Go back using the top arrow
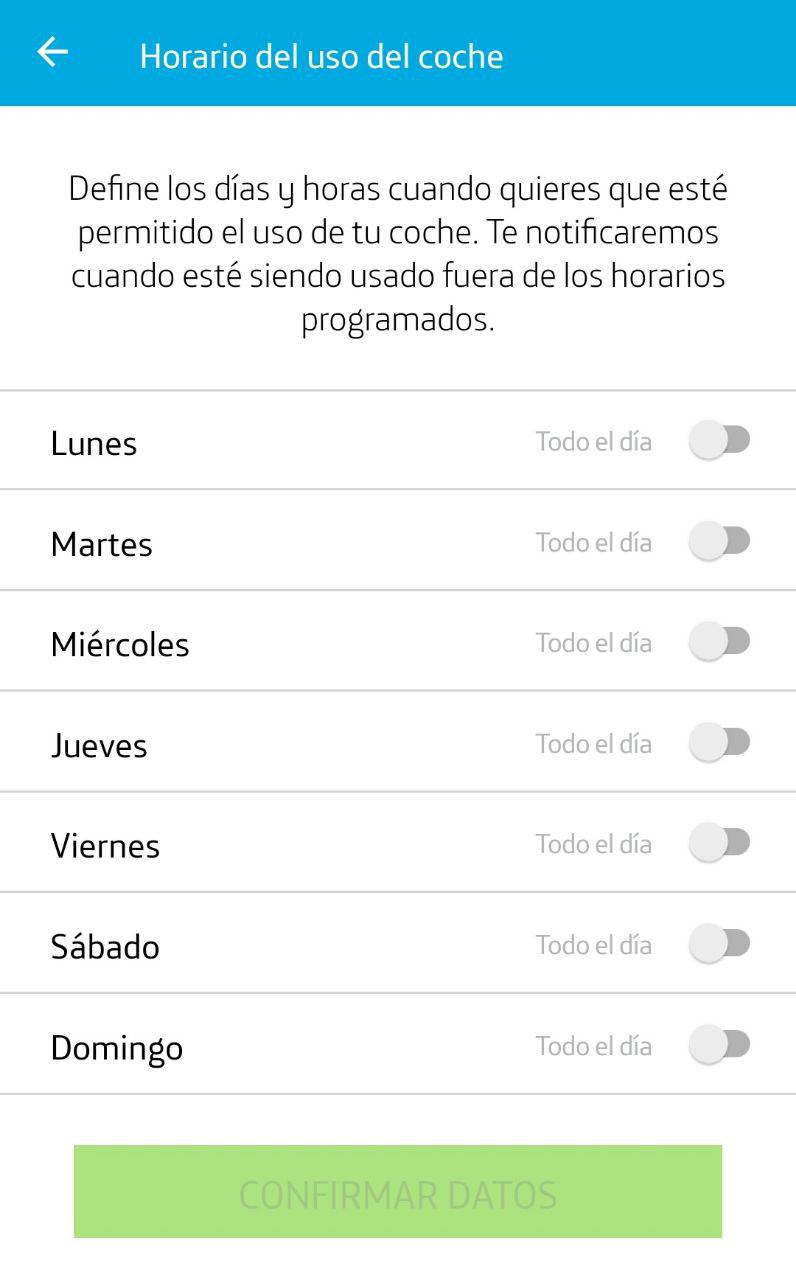Image resolution: width=796 pixels, height=1280 pixels. point(52,53)
